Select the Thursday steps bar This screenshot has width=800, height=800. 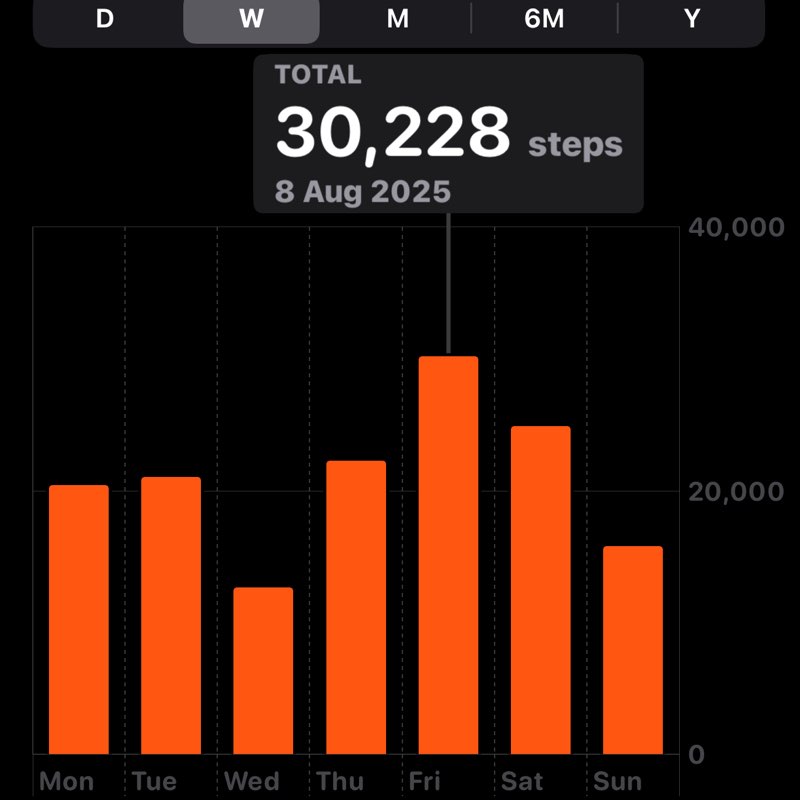click(356, 608)
